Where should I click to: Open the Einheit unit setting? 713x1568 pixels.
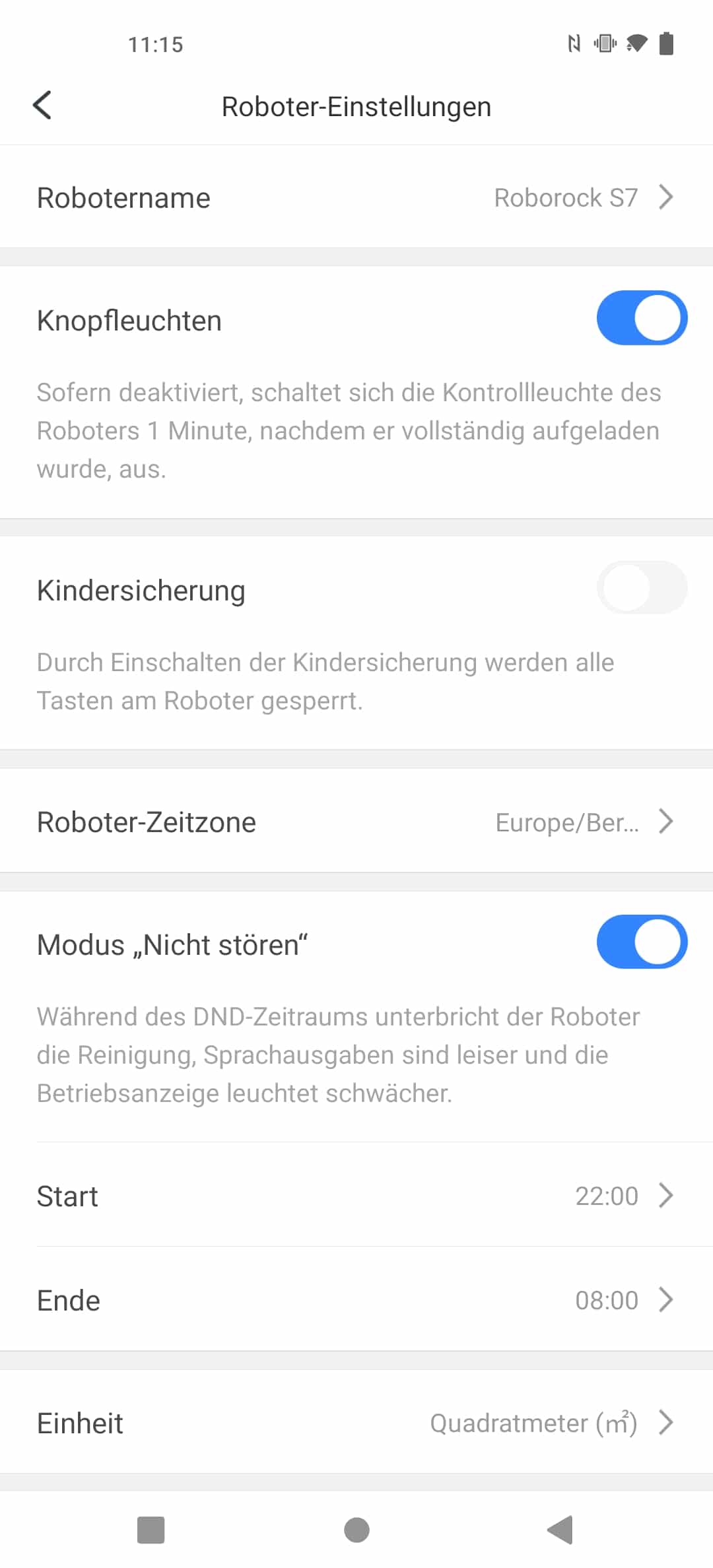(356, 1422)
